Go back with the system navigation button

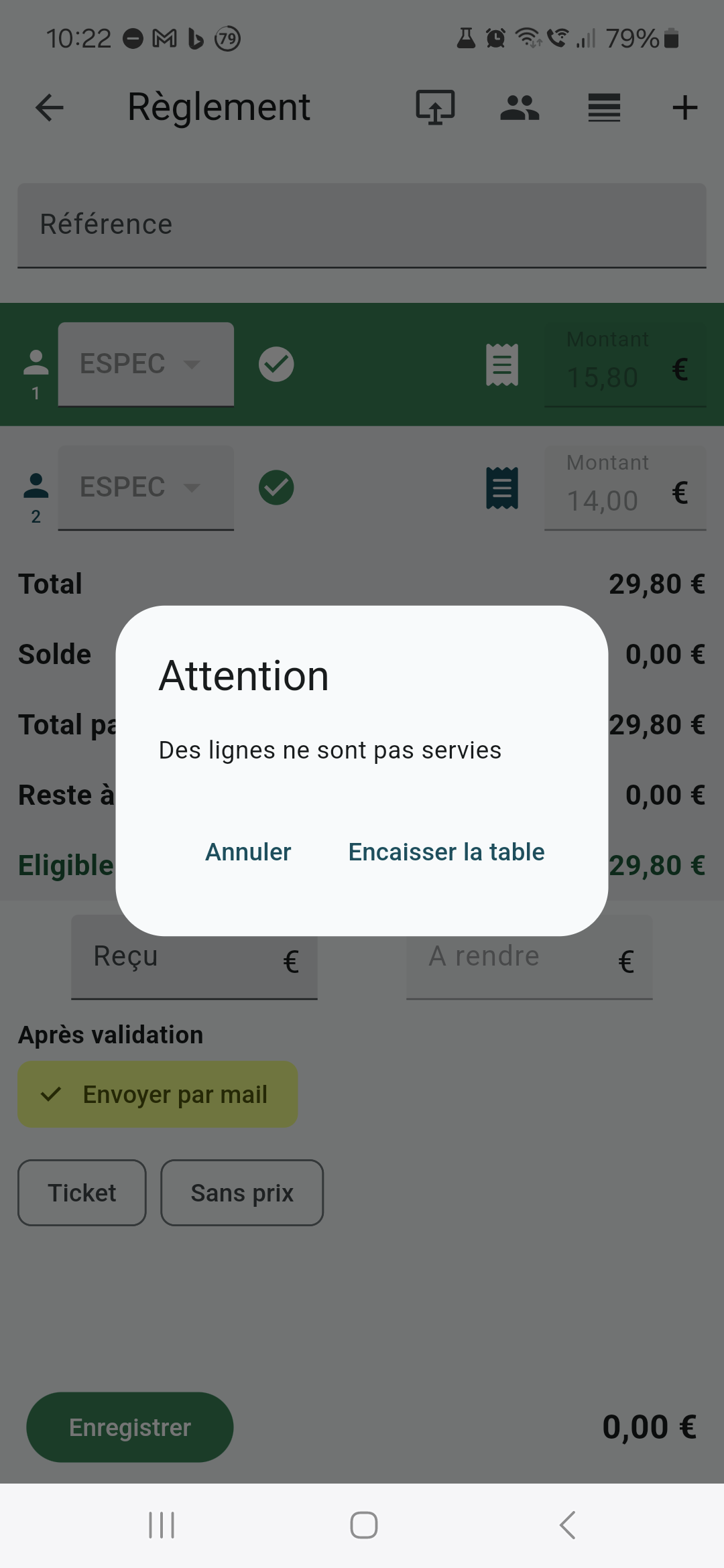(x=567, y=1526)
